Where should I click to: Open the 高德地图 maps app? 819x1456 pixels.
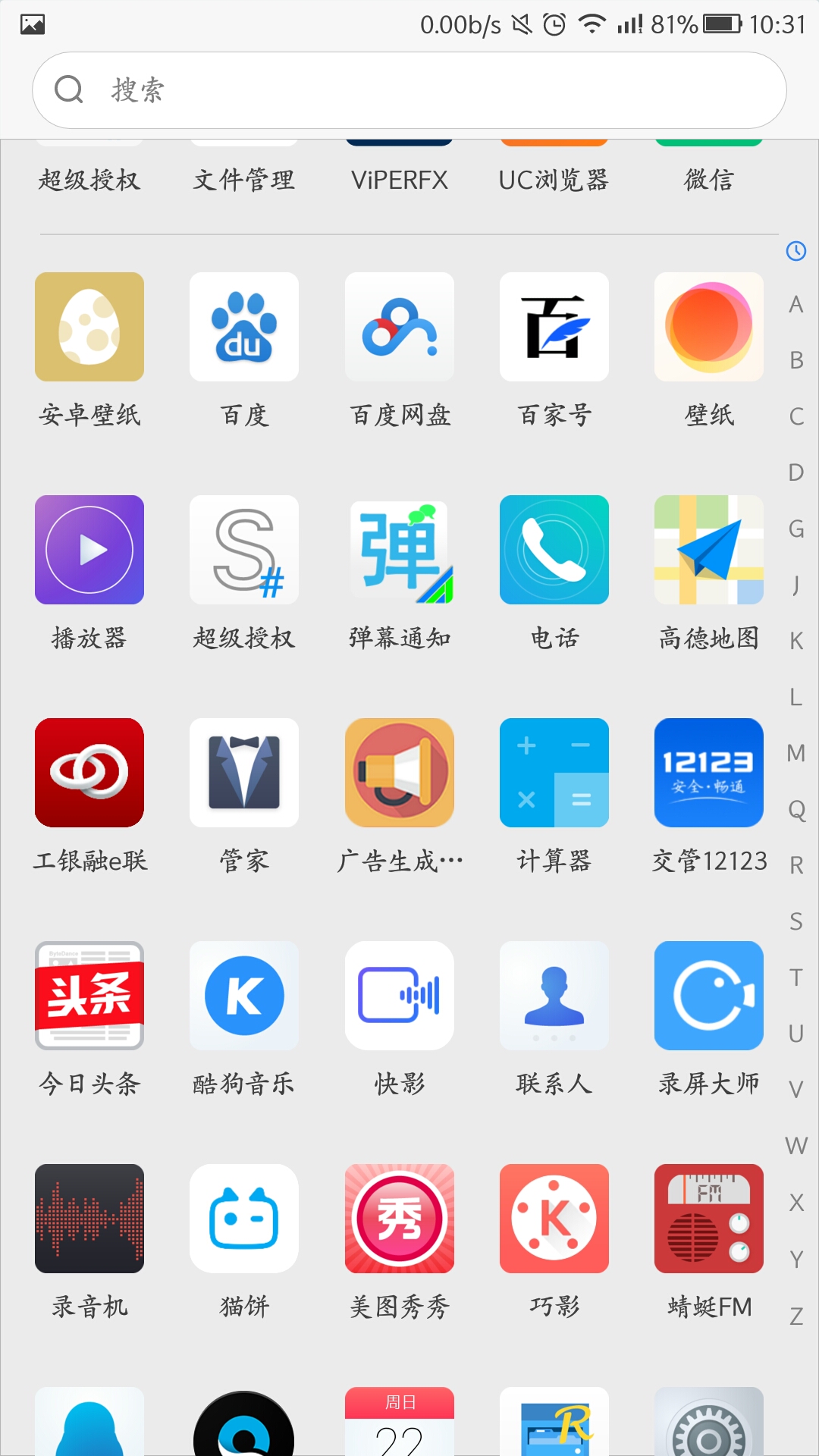pos(708,550)
